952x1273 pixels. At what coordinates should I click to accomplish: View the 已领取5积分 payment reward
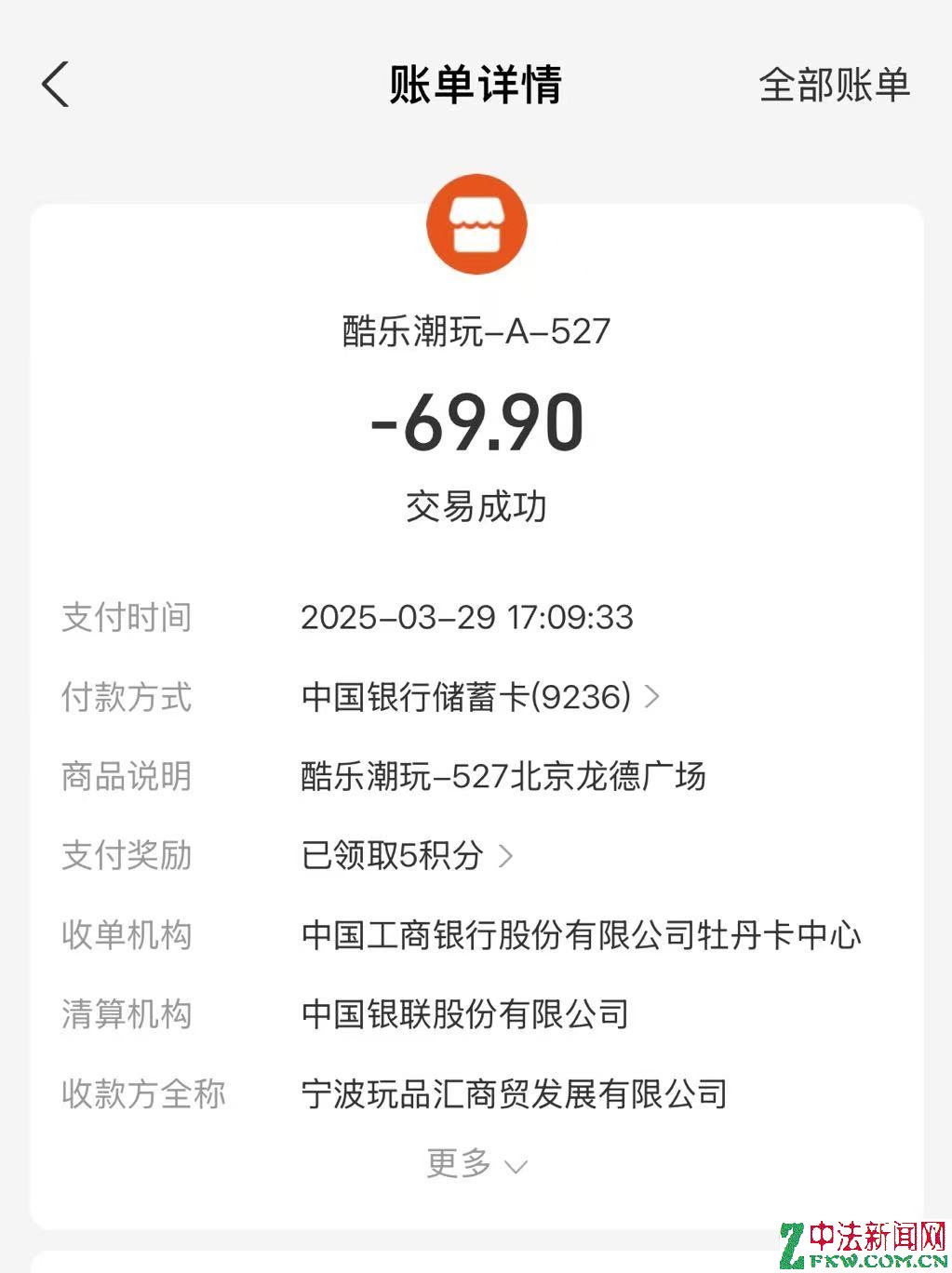[x=407, y=854]
